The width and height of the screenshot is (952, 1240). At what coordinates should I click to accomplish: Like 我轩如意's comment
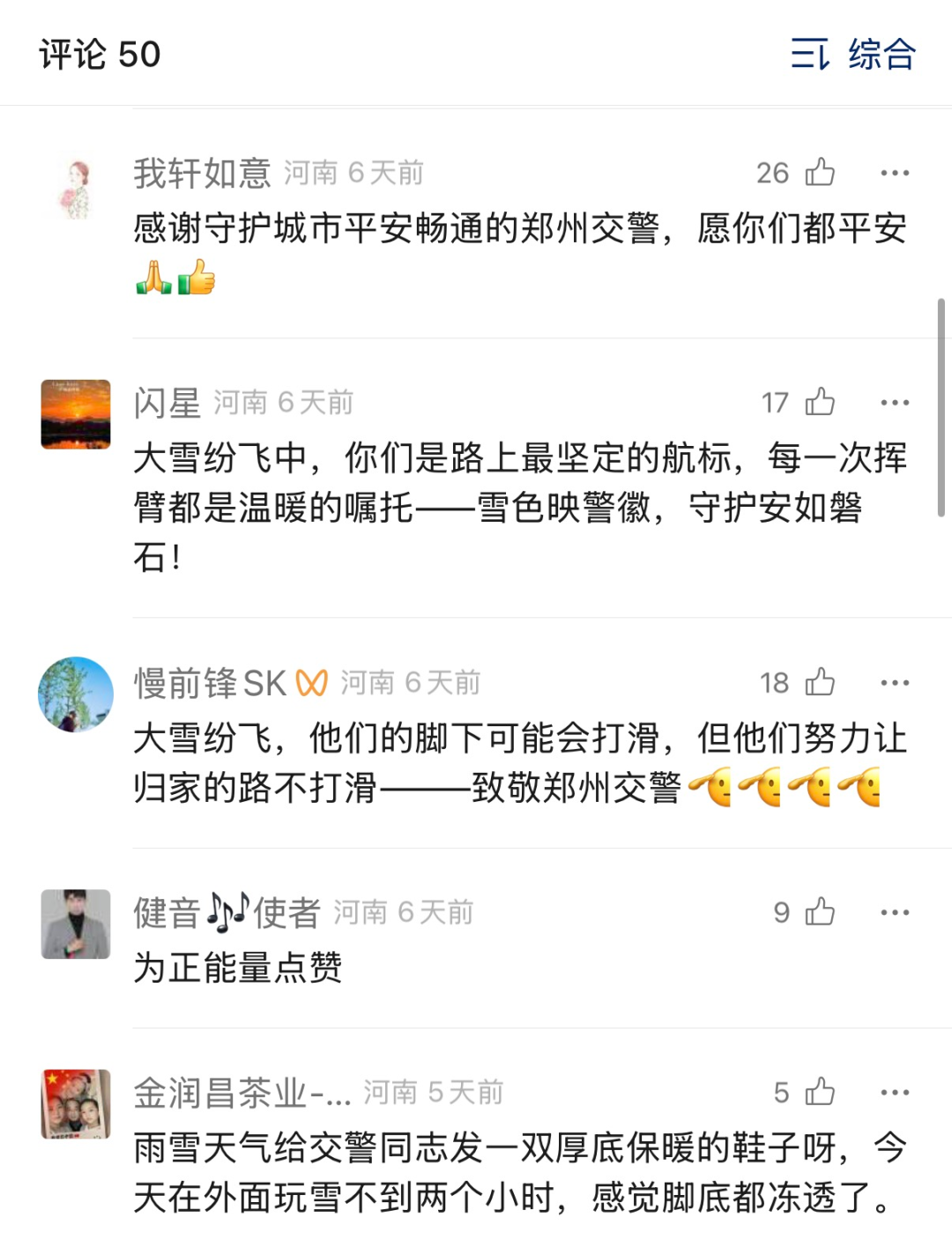click(x=820, y=173)
